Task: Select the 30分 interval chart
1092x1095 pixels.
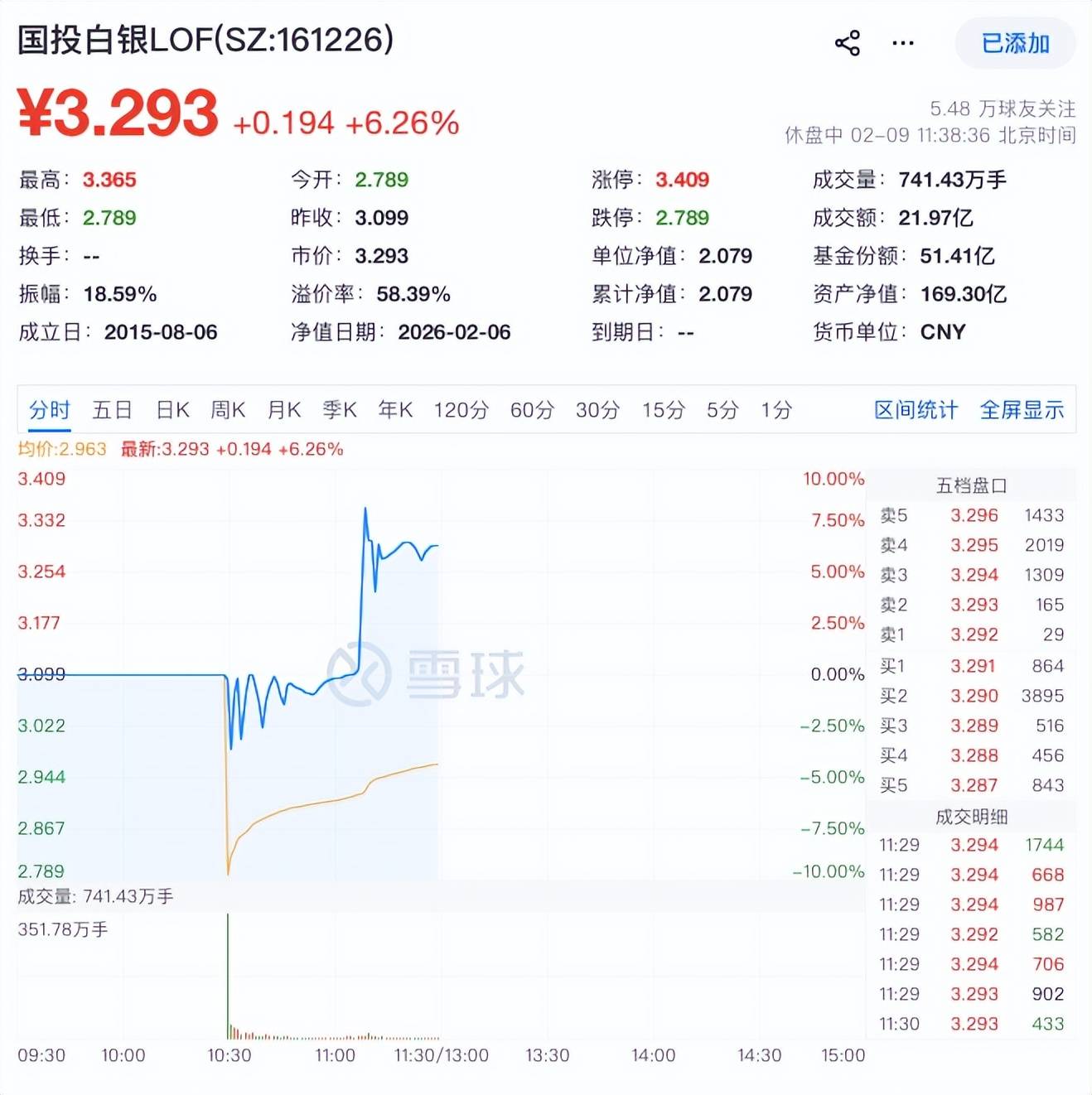Action: pyautogui.click(x=597, y=410)
